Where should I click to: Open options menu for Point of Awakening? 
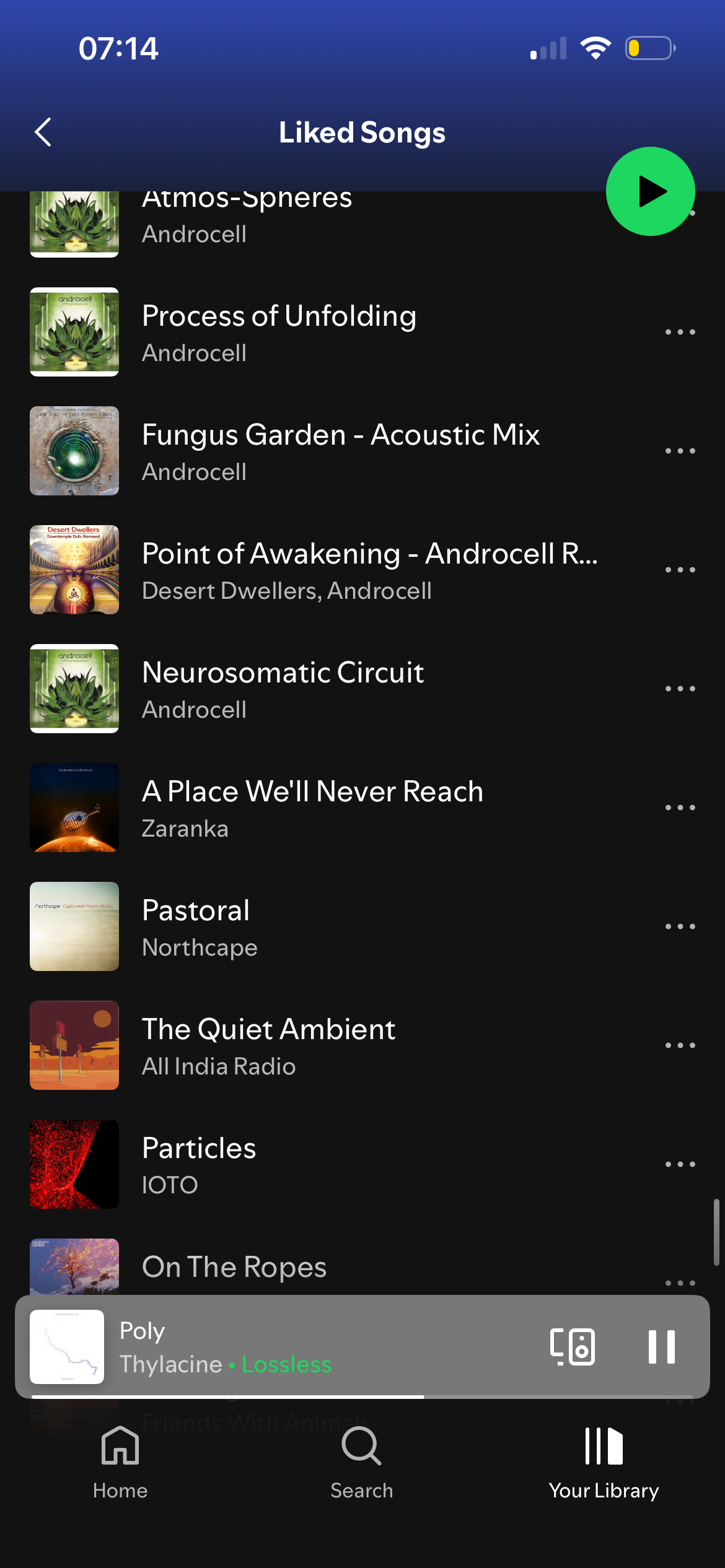tap(680, 570)
